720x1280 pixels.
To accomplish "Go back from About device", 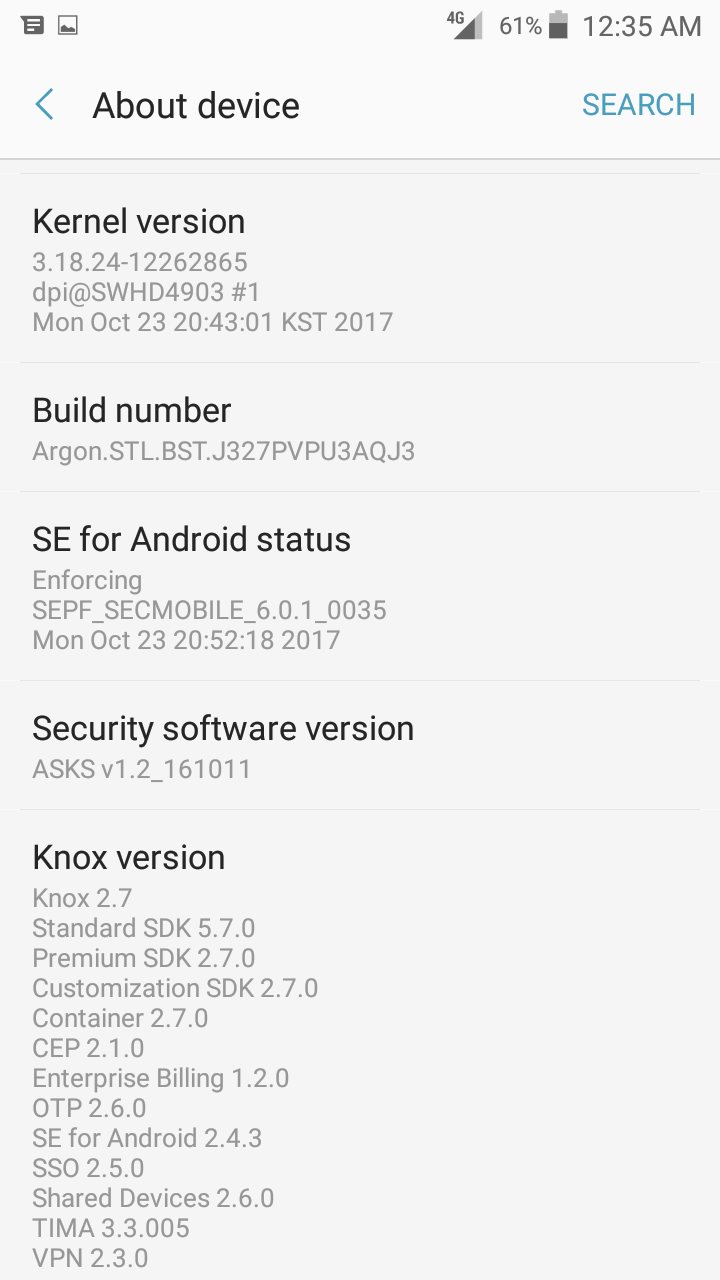I will 44,105.
